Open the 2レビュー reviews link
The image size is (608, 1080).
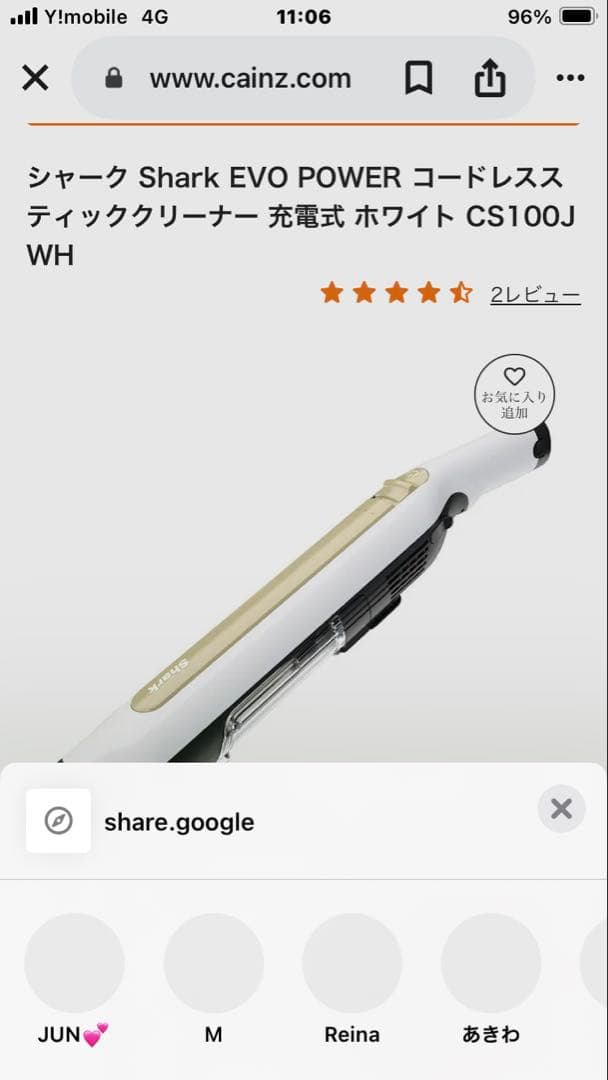coord(535,295)
